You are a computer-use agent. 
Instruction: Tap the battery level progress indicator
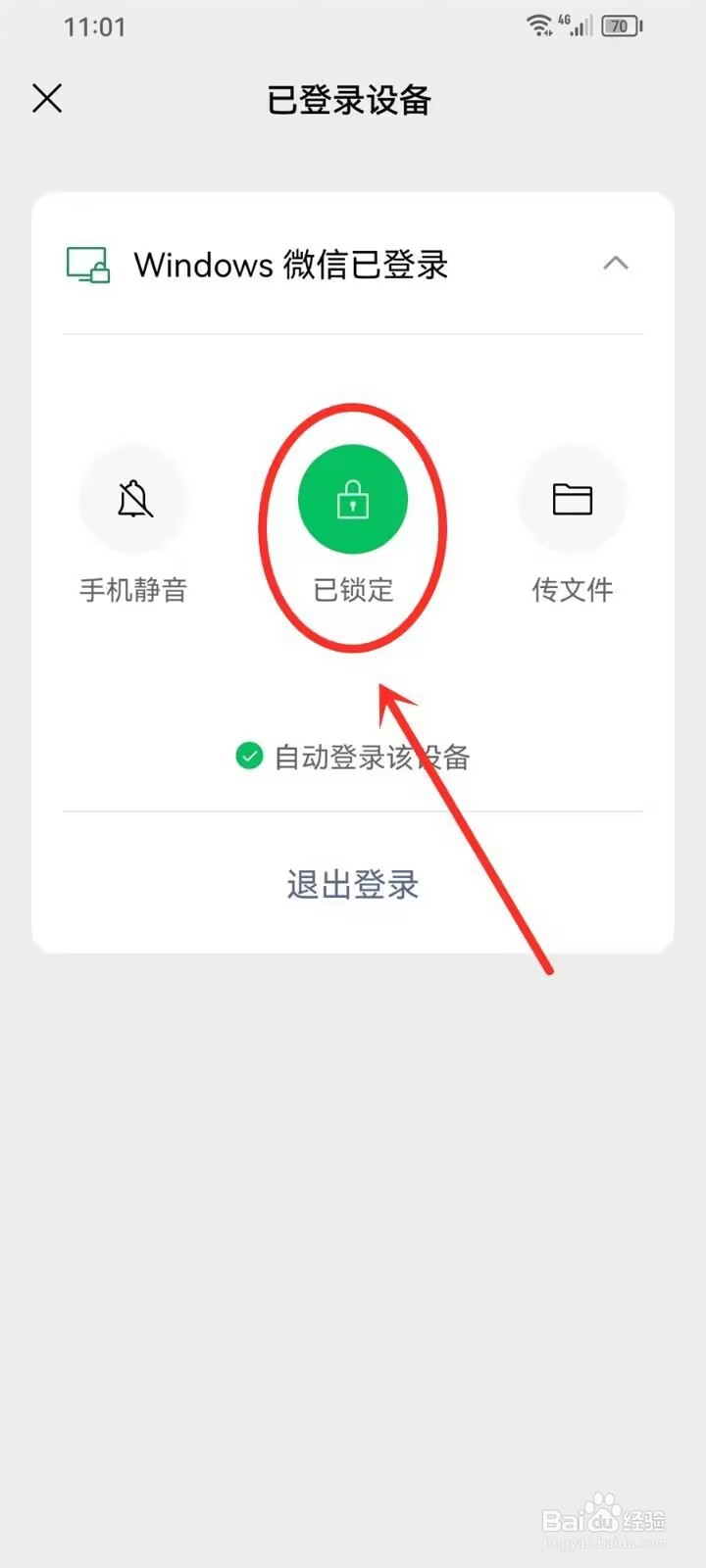pyautogui.click(x=620, y=26)
